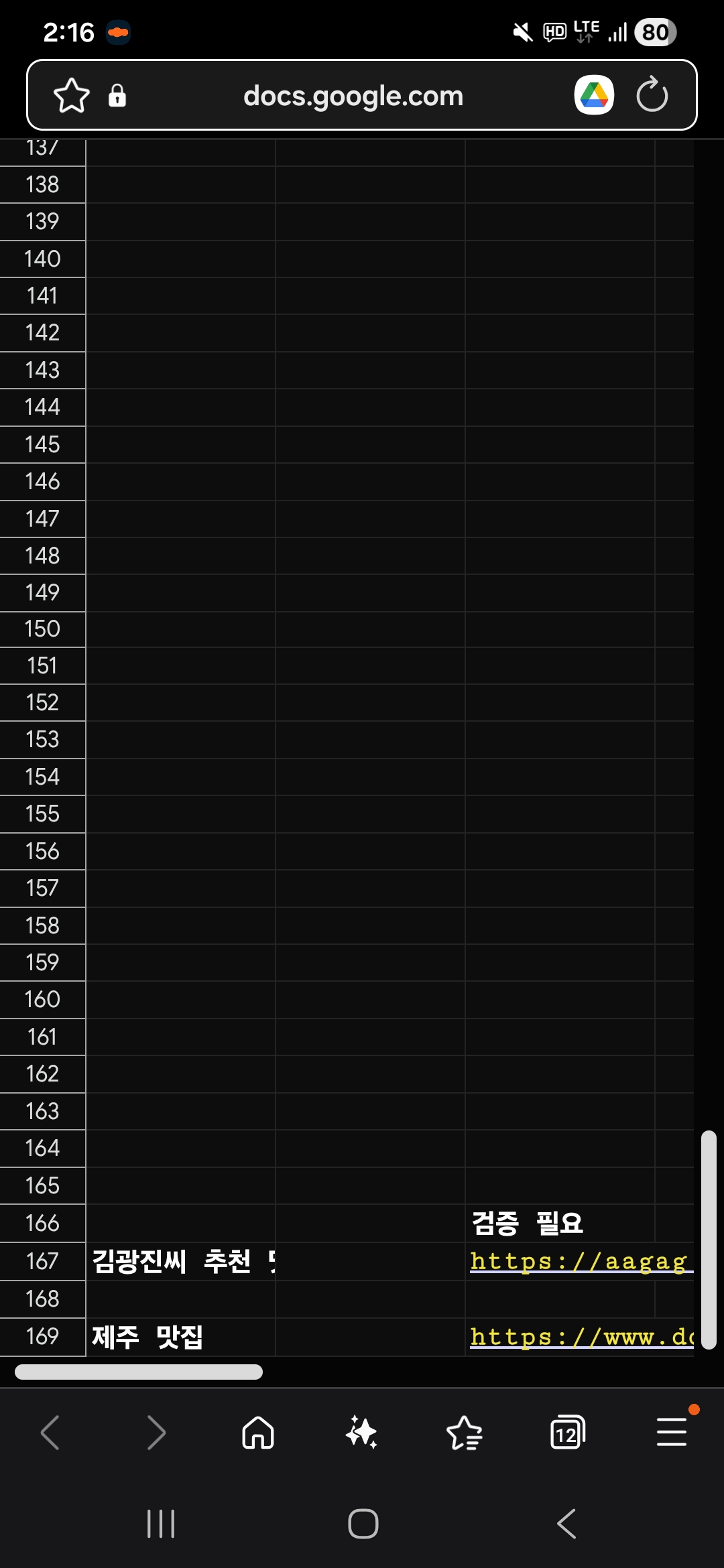Select row header 167
Viewport: 724px width, 1568px height.
(x=42, y=1261)
